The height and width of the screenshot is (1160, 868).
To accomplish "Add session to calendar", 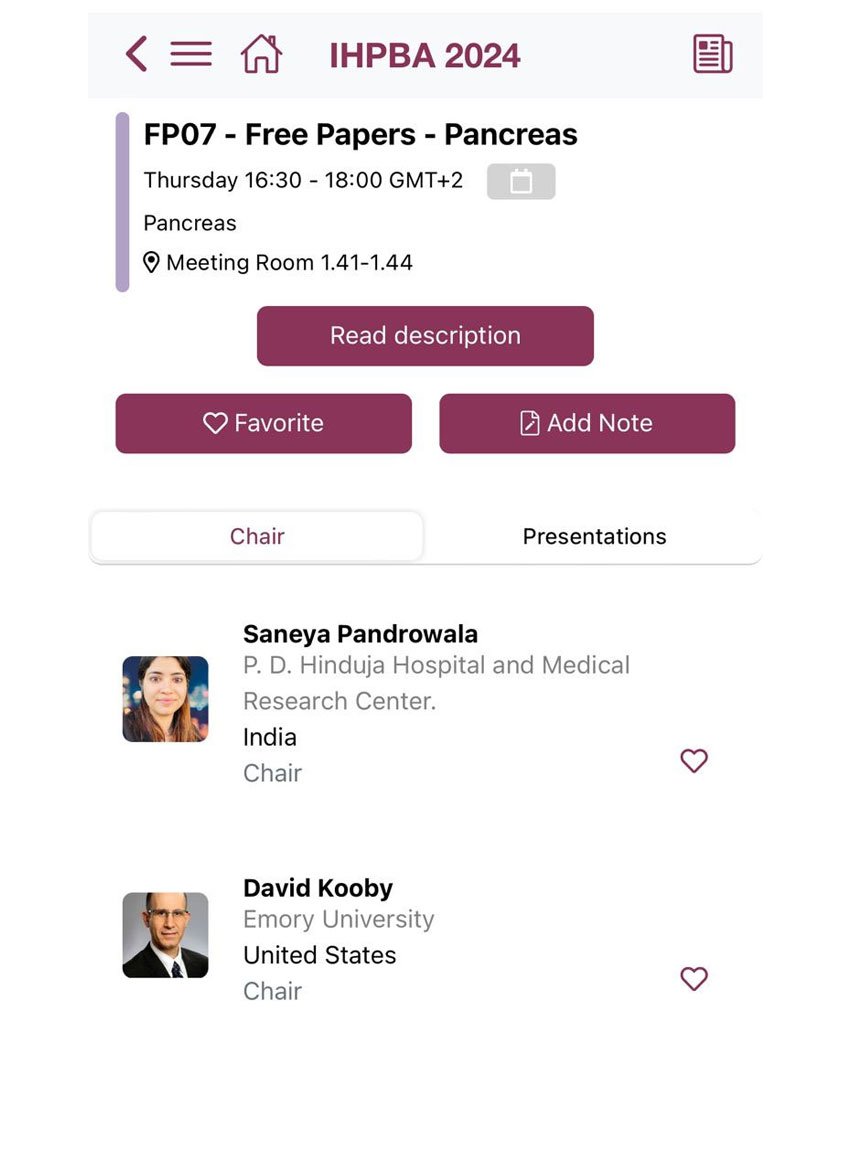I will tap(521, 182).
